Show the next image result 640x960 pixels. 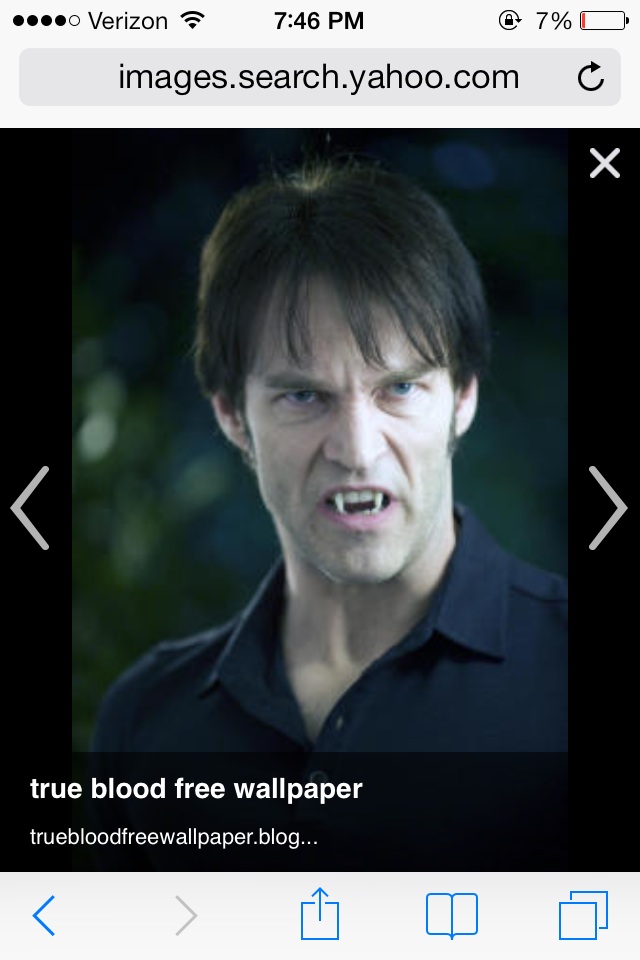[607, 508]
